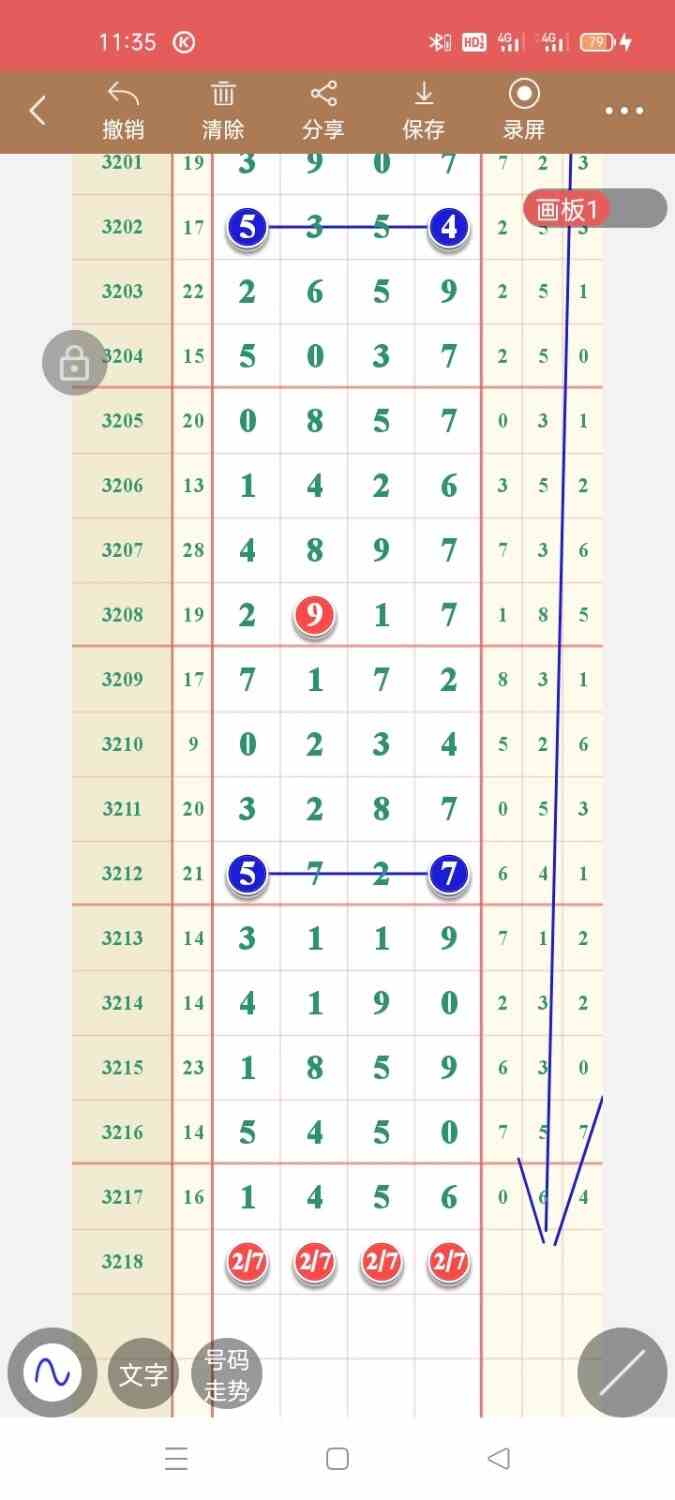Screen dimensions: 675x1500
Task: Open the three-dot overflow menu
Action: 624,111
